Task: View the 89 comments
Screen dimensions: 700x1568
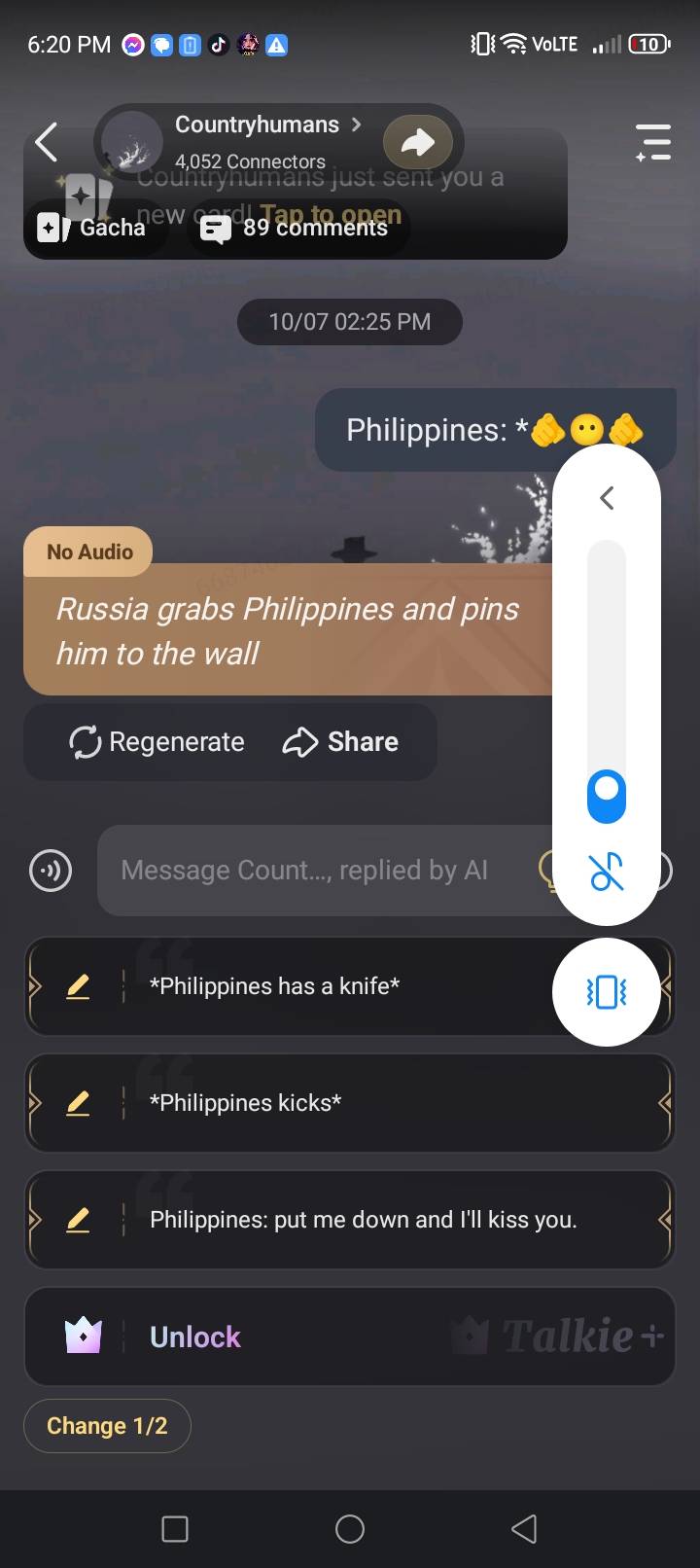Action: tap(296, 228)
